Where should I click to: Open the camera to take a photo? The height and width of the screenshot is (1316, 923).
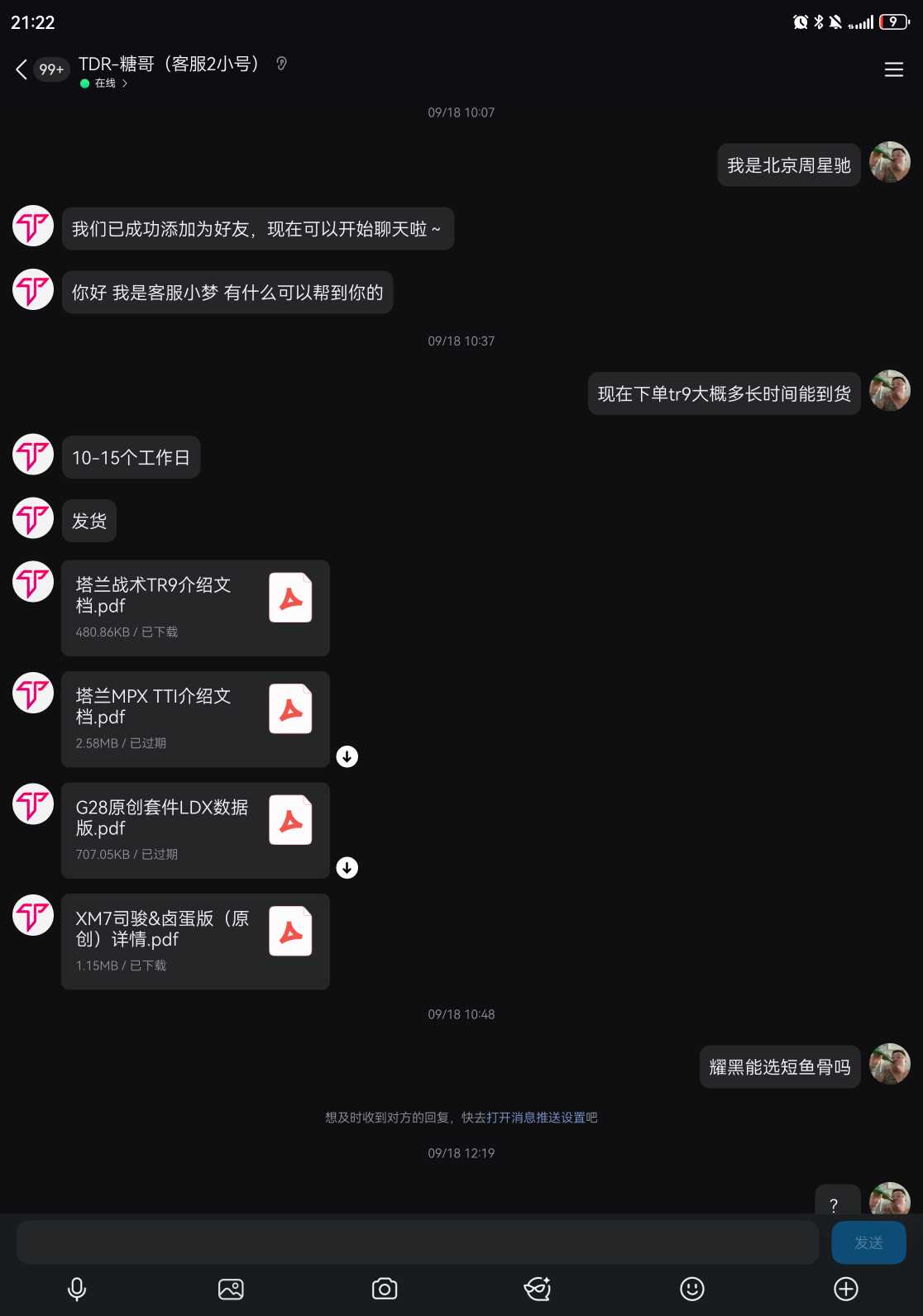click(385, 1289)
